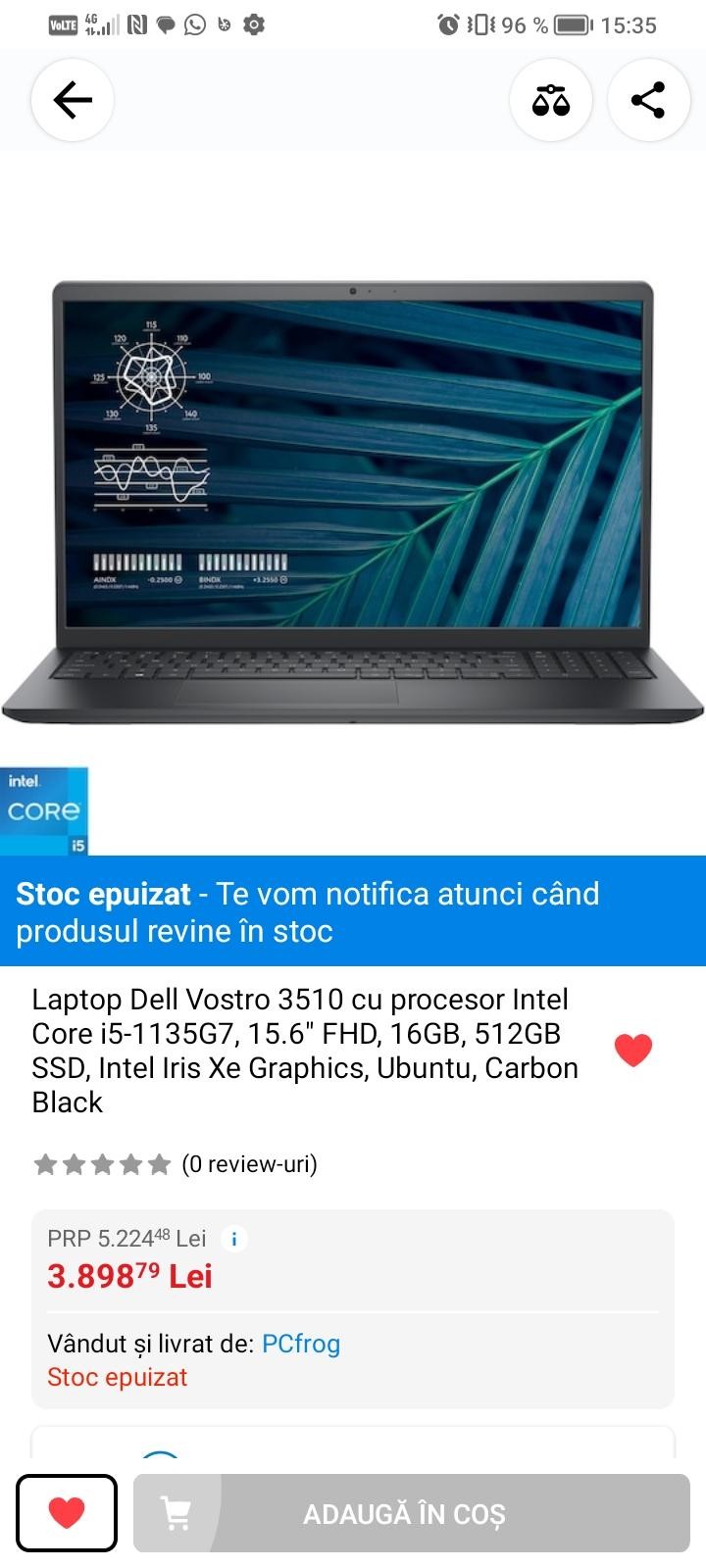Tap the favorites heart button beside Adaugă în coș

67,1513
